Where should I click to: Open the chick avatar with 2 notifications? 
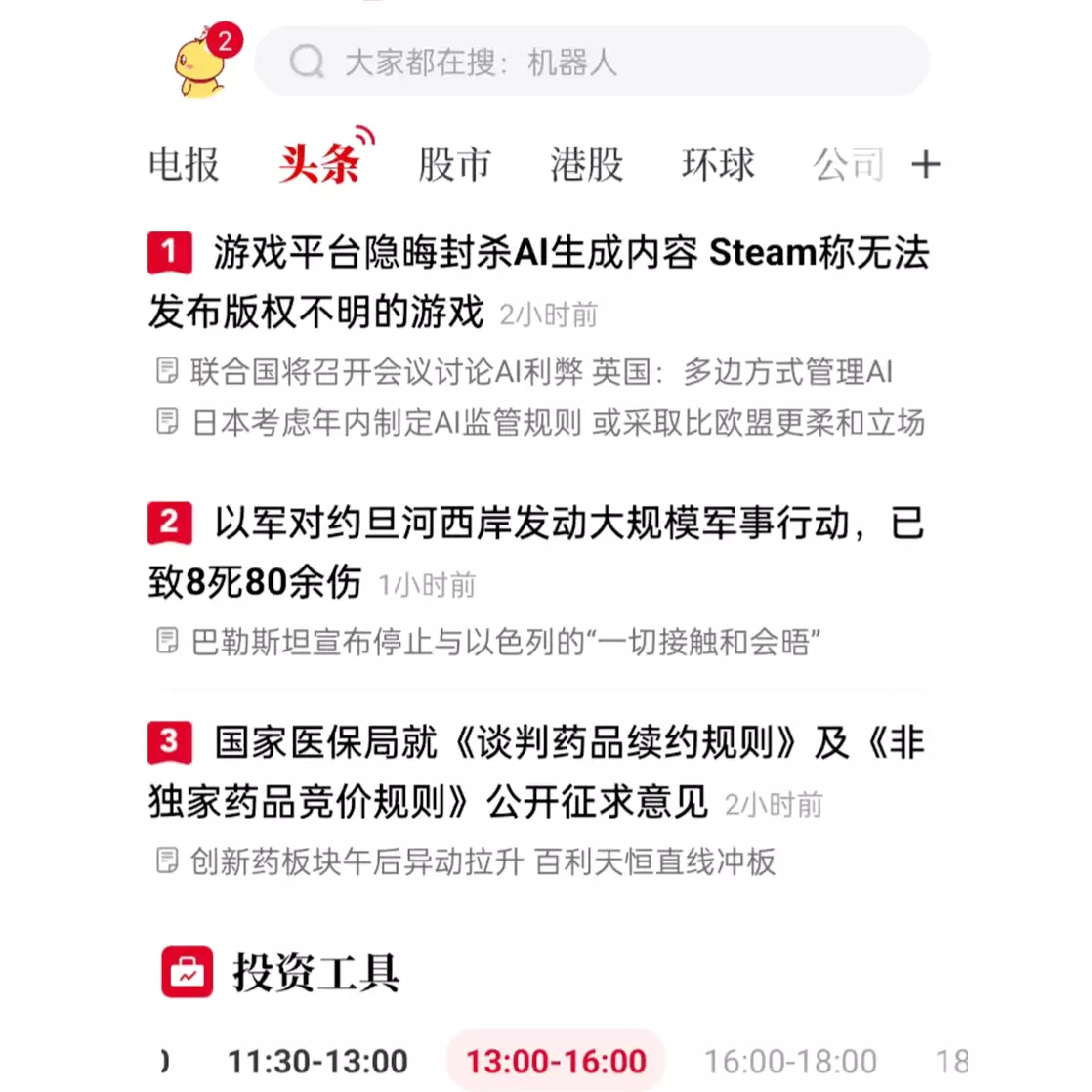[202, 64]
